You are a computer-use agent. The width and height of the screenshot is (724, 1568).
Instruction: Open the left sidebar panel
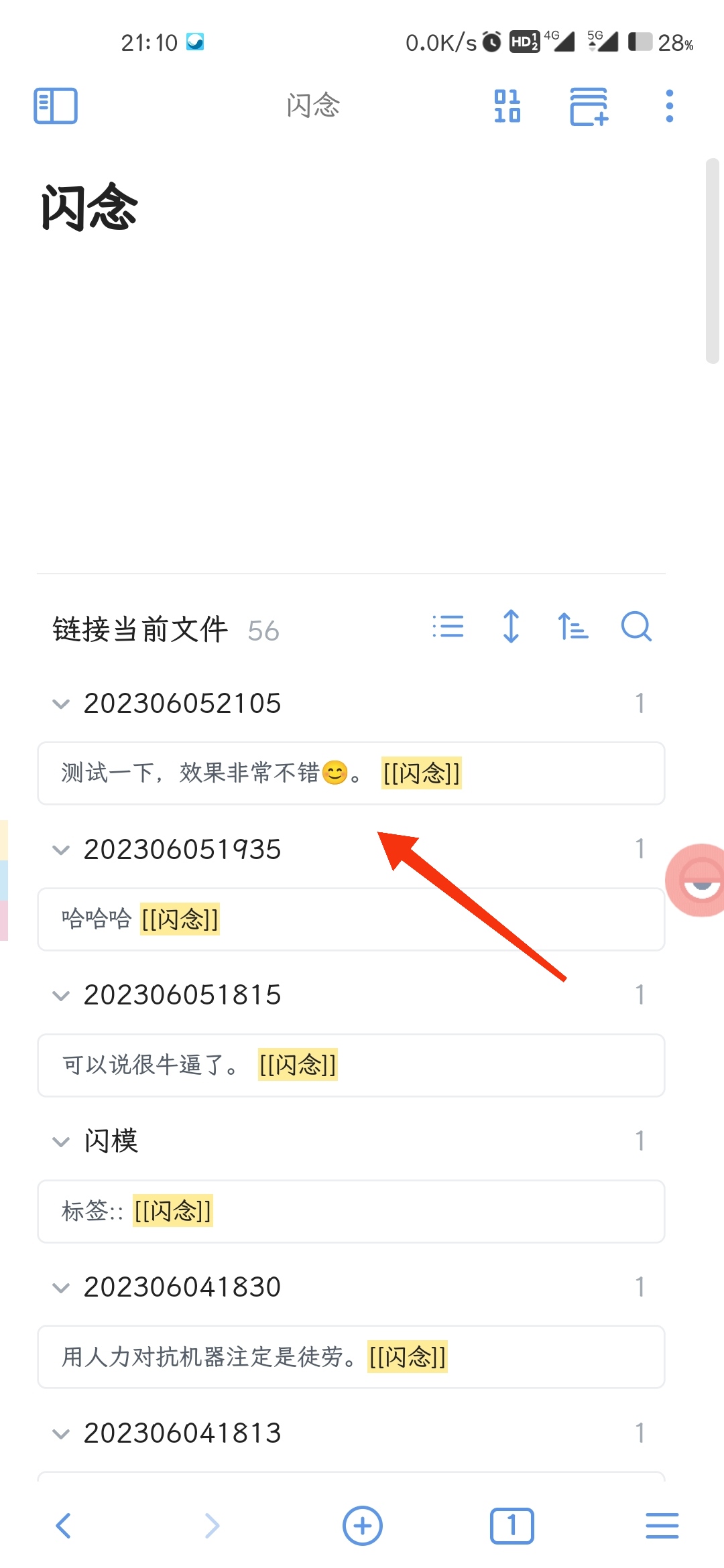coord(56,106)
